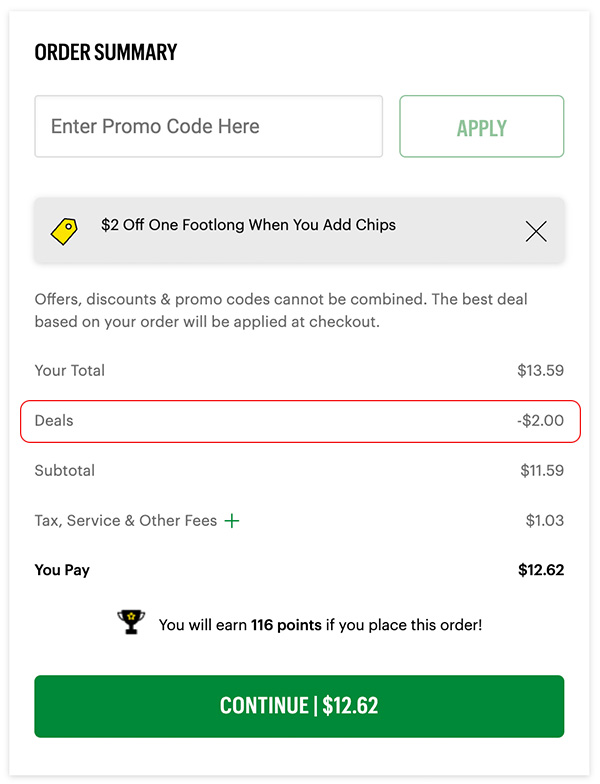Remove the $2 Off Footlong deal
Viewport: 600px width, 784px height.
pos(536,232)
